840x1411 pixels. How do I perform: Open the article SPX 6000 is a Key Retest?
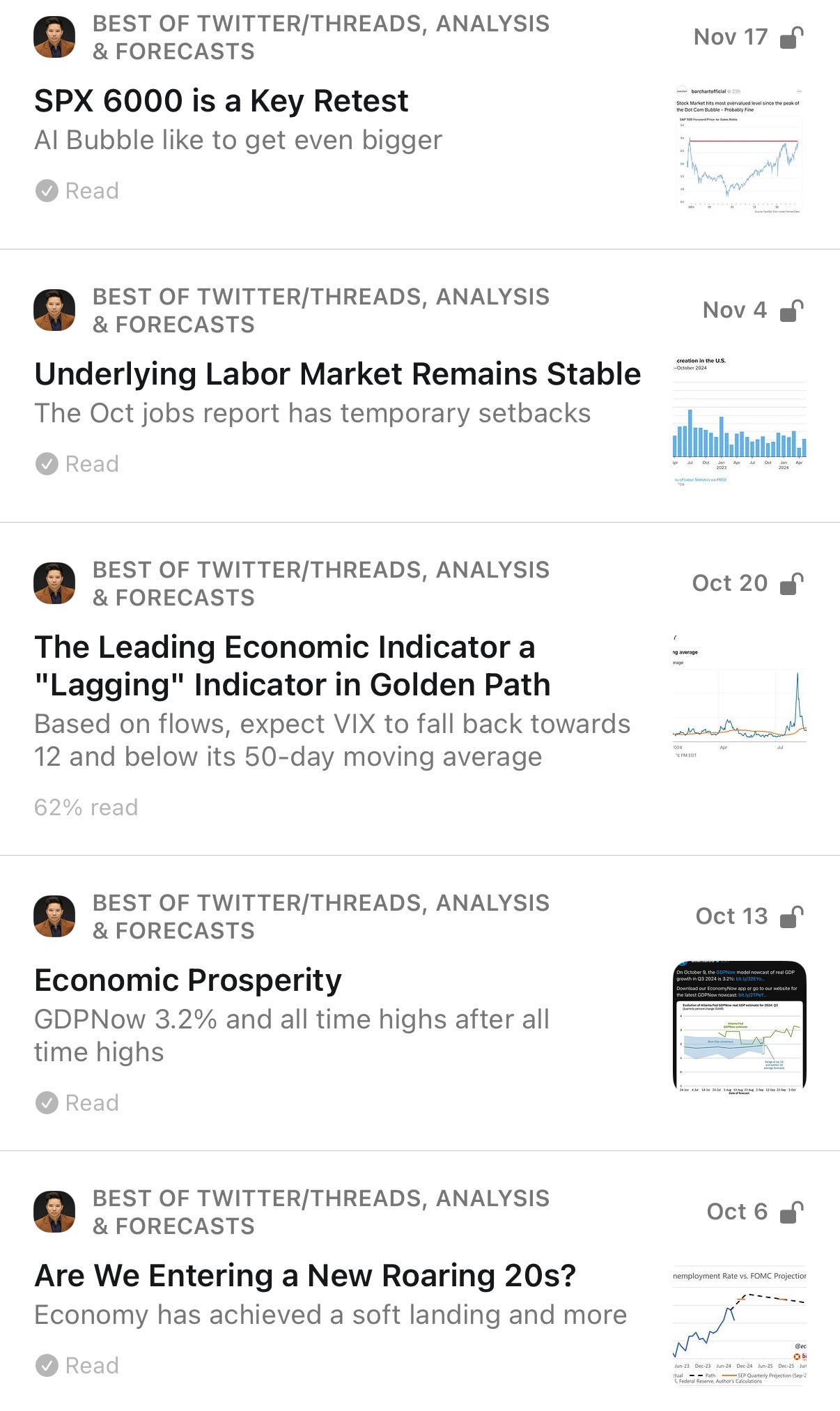coord(221,102)
